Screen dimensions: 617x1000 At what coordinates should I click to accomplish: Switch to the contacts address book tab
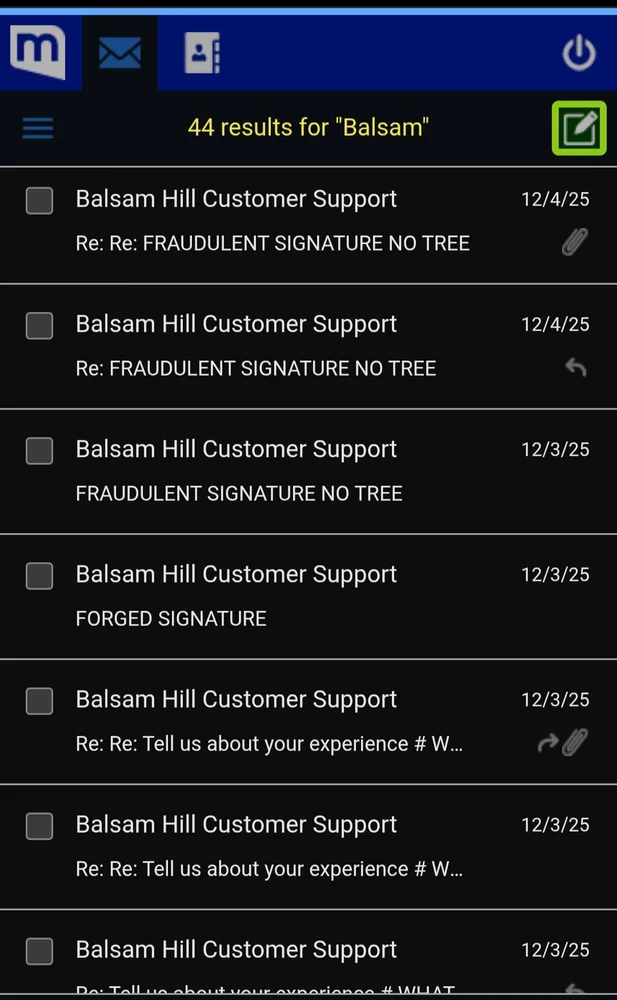point(202,52)
